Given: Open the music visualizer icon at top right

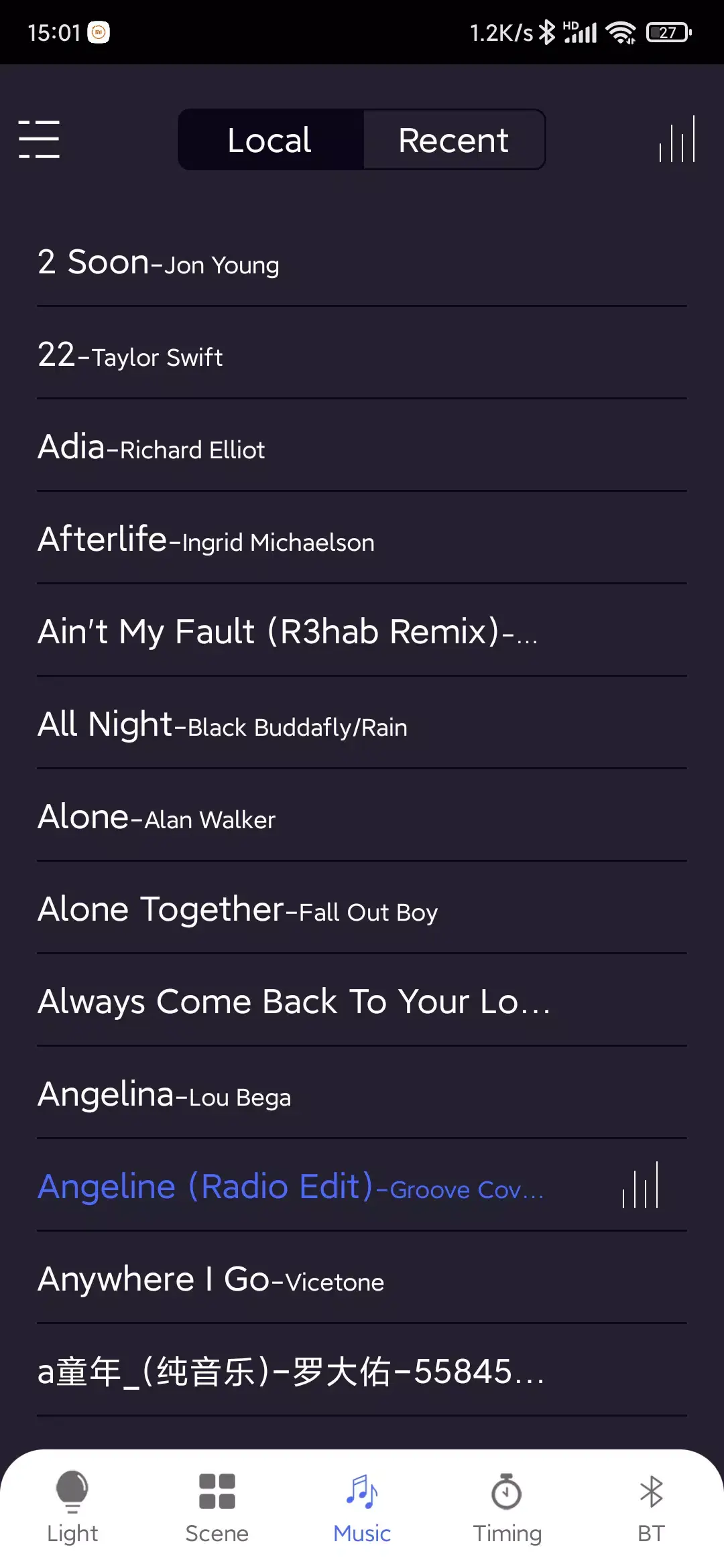Looking at the screenshot, I should click(676, 139).
